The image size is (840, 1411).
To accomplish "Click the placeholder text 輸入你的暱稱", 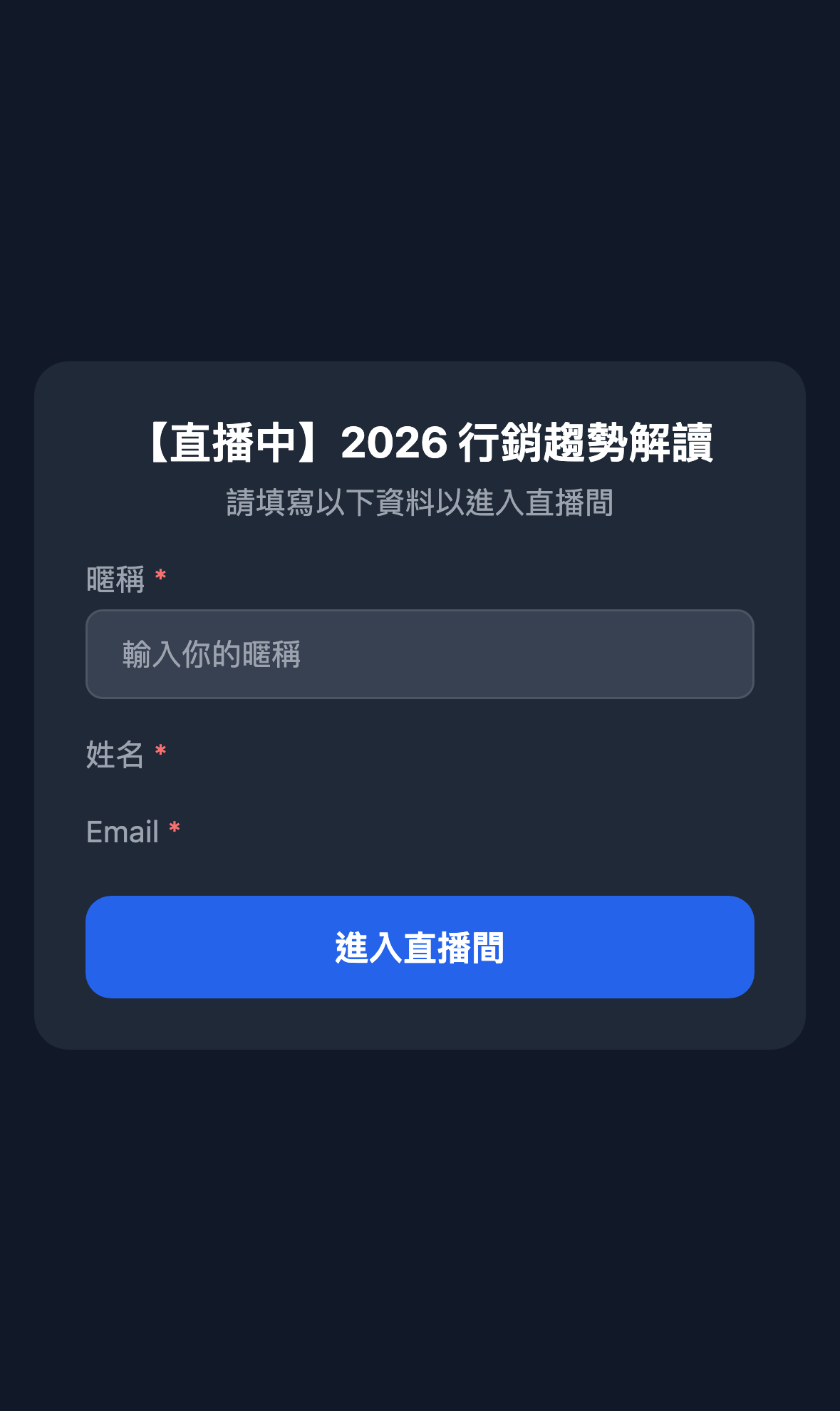I will 212,653.
